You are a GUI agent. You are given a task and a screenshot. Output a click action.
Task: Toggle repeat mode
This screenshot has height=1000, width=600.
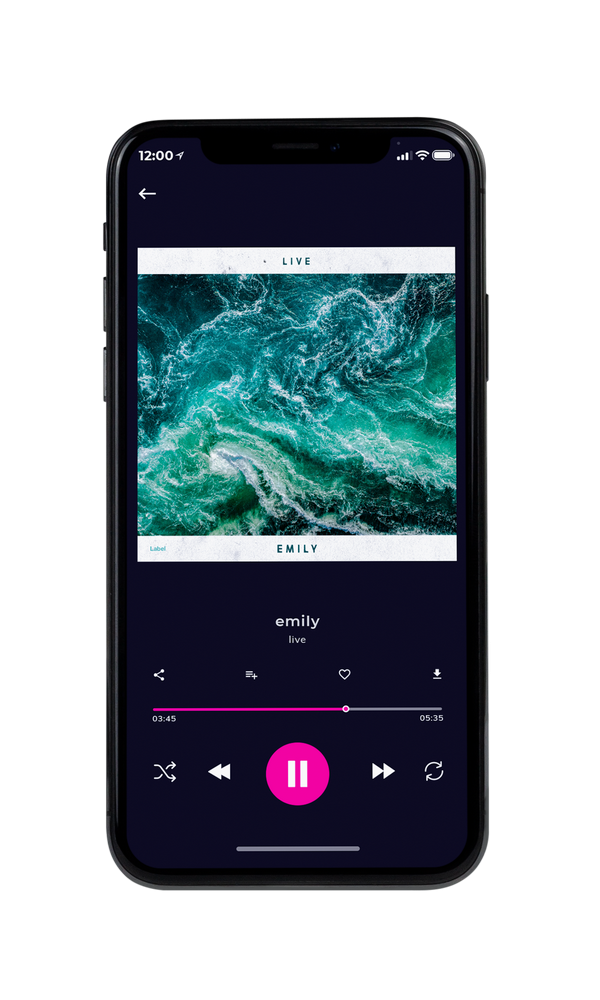[x=434, y=771]
